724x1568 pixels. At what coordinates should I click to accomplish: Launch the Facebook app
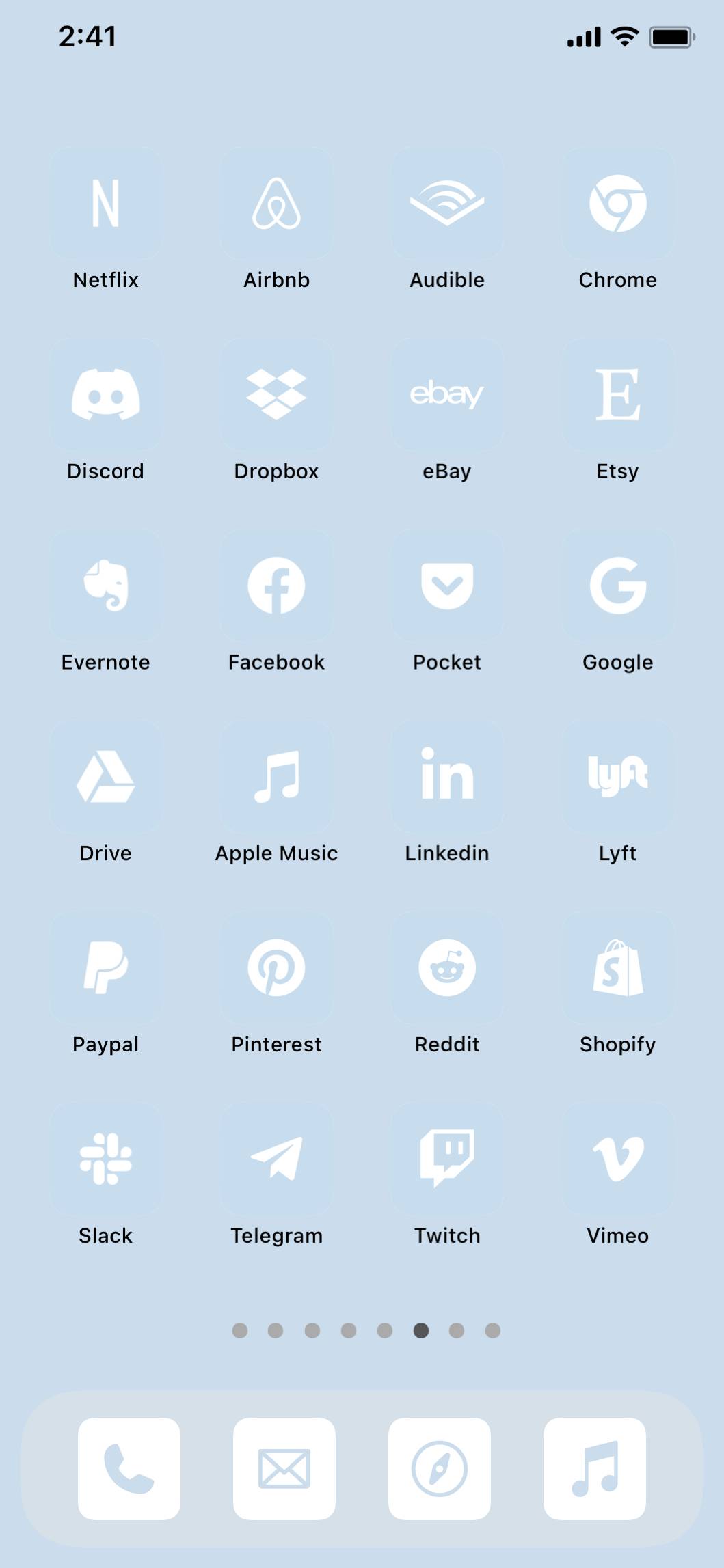pos(276,586)
